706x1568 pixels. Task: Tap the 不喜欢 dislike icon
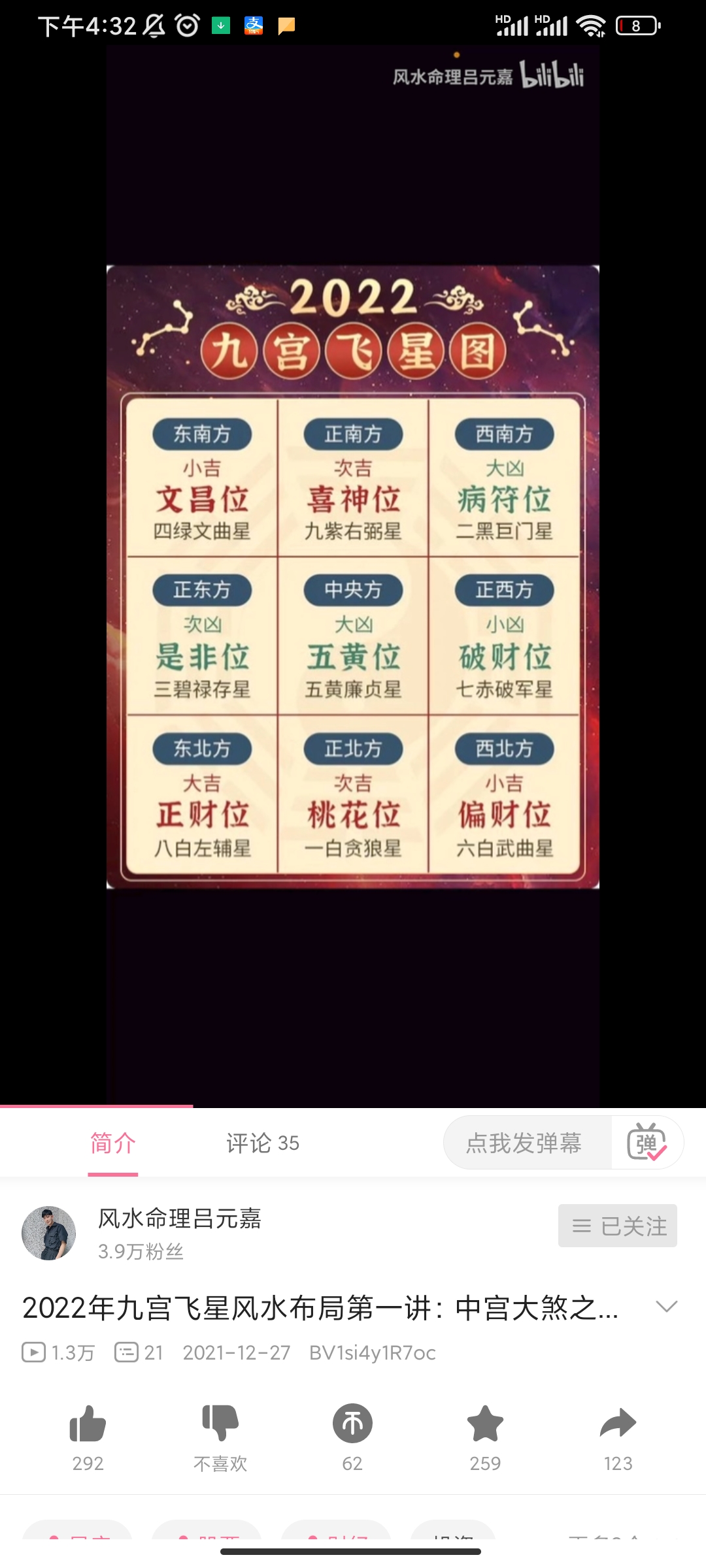(220, 1424)
